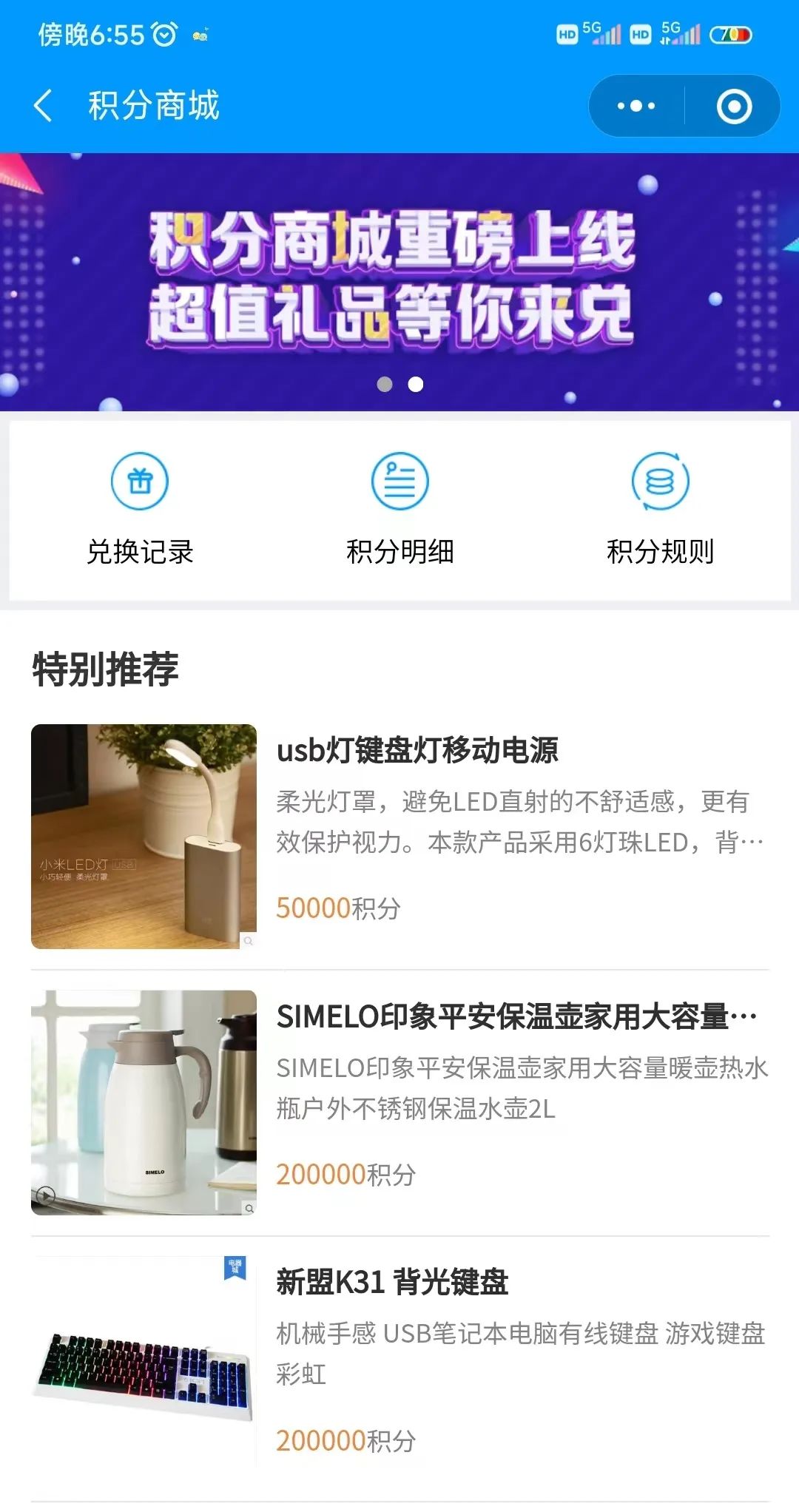Viewport: 799px width, 1512px height.
Task: Open the mini program more-options menu
Action: coord(636,106)
